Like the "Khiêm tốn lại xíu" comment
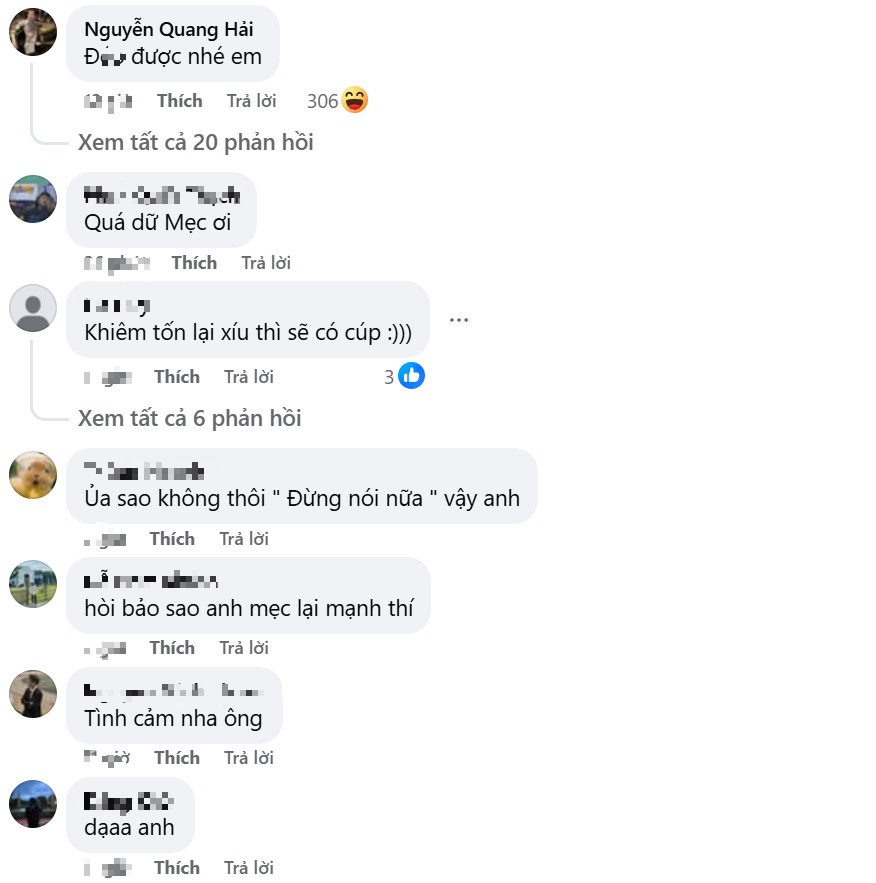Viewport: 876px width, 883px height. (x=177, y=377)
